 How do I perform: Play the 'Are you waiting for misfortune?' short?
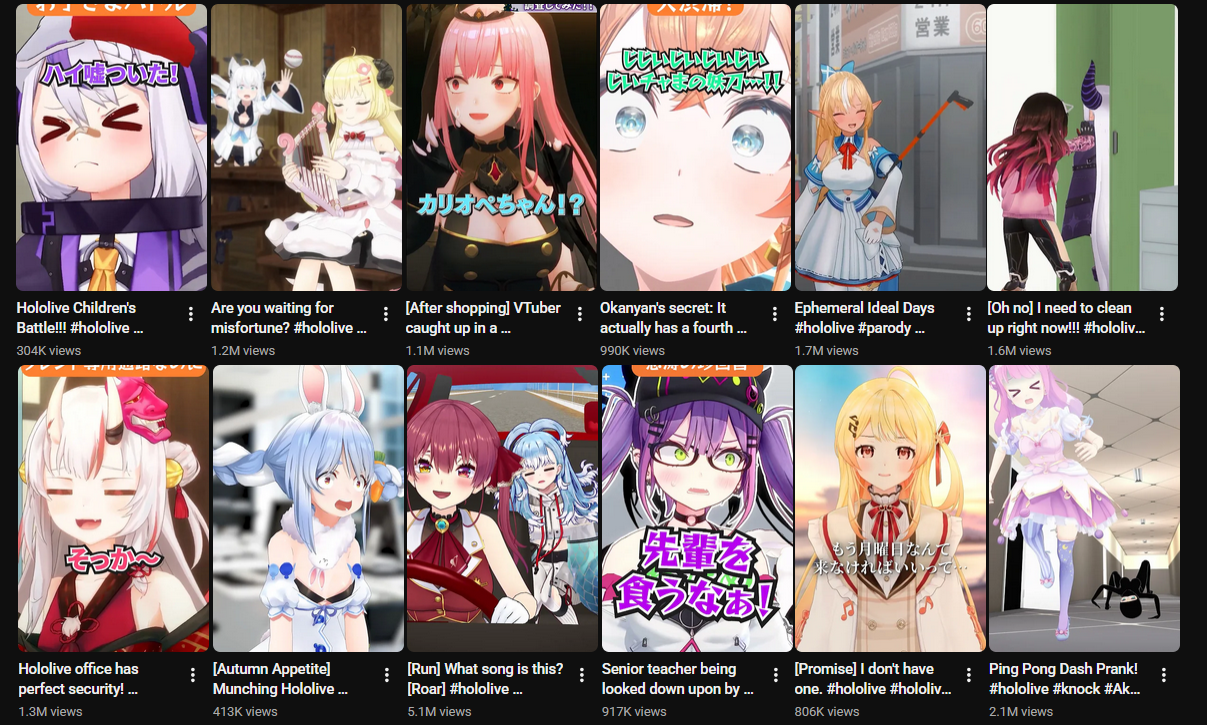tap(305, 148)
